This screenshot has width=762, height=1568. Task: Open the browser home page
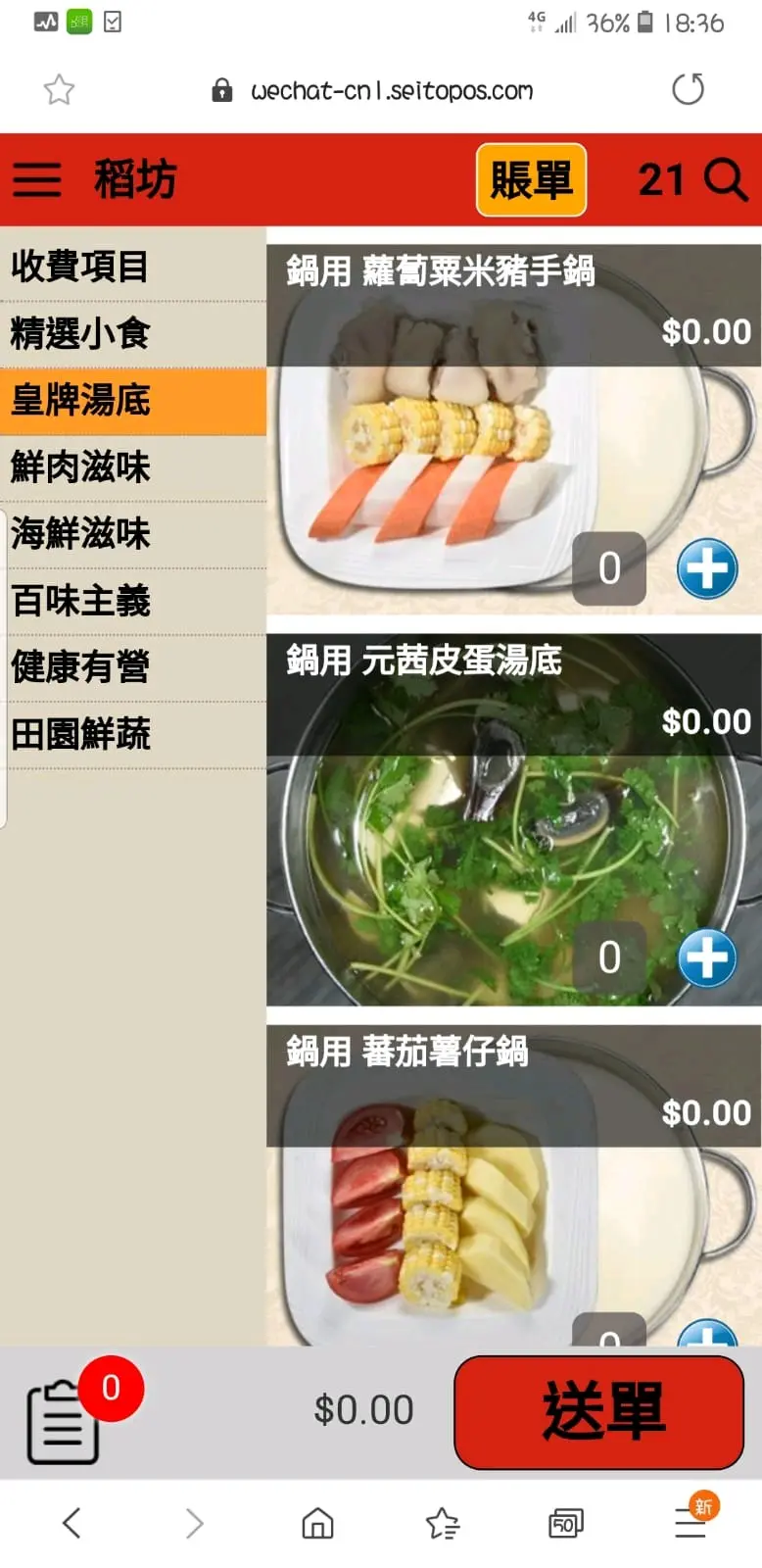coord(317,1523)
